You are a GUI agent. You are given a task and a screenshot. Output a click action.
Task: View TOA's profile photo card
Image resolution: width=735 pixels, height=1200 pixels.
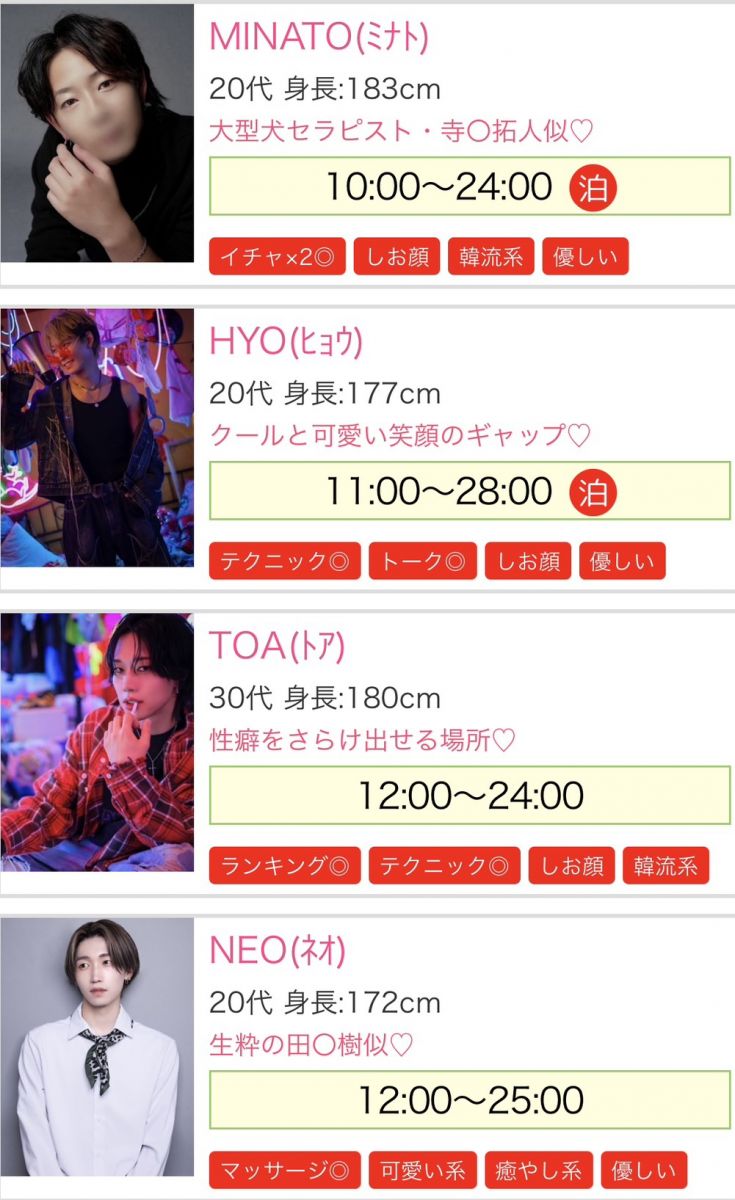pyautogui.click(x=97, y=741)
